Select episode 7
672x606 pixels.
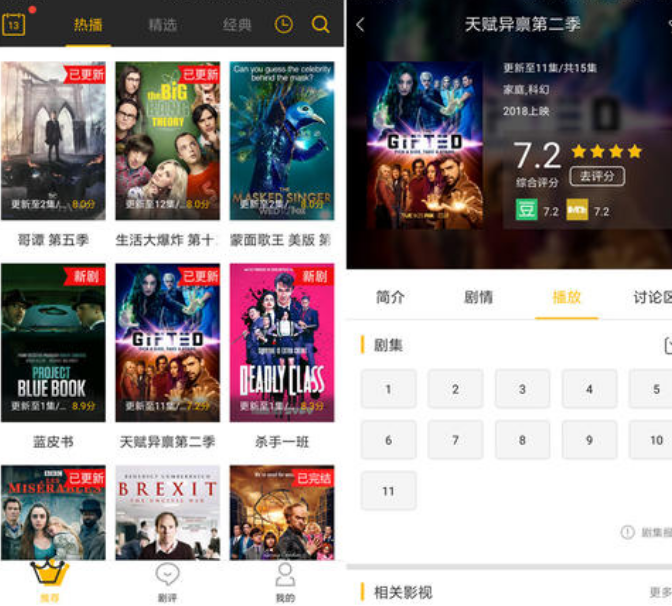pos(455,440)
